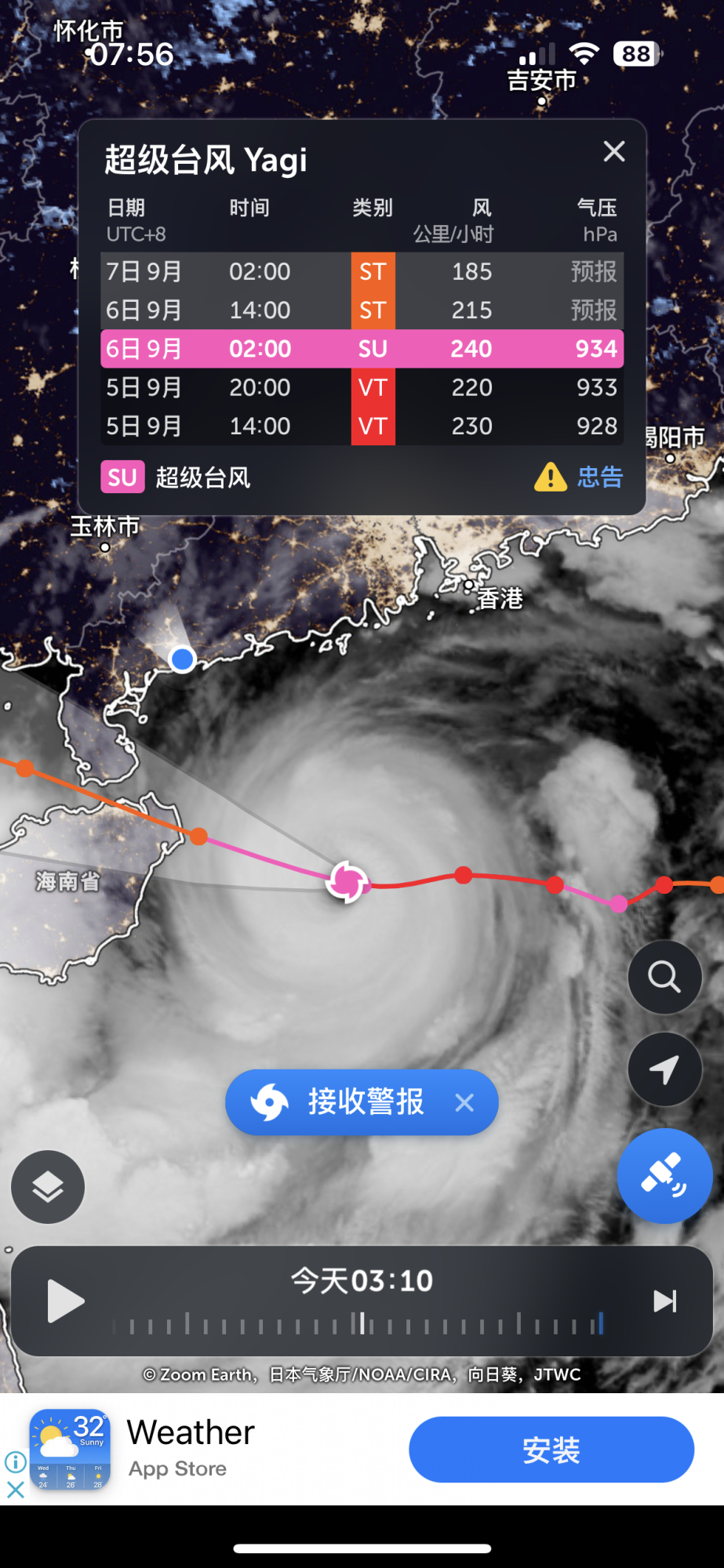Select the 5日9月 20:00 track row
The height and width of the screenshot is (1568, 724).
click(x=362, y=387)
